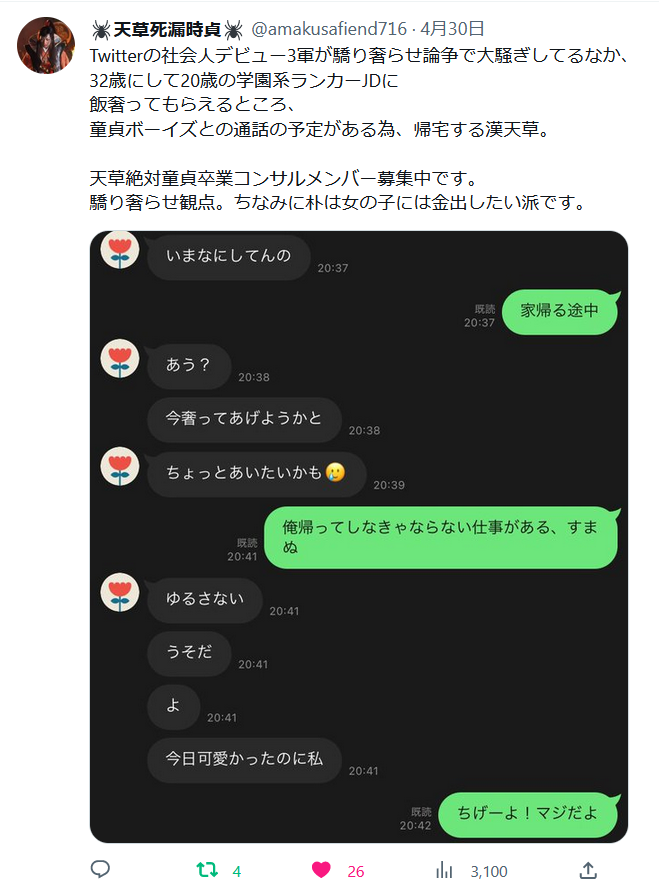Share this tweet

588,870
